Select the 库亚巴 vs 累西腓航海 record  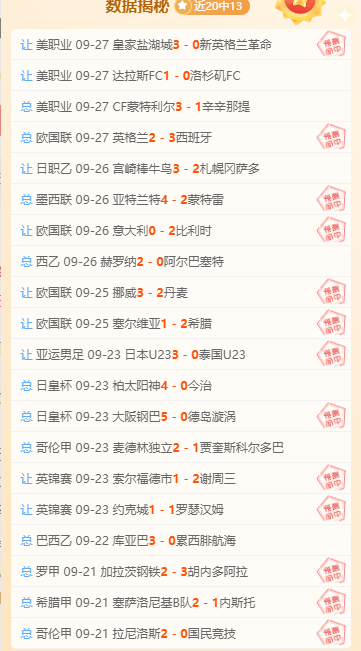pyautogui.click(x=181, y=541)
